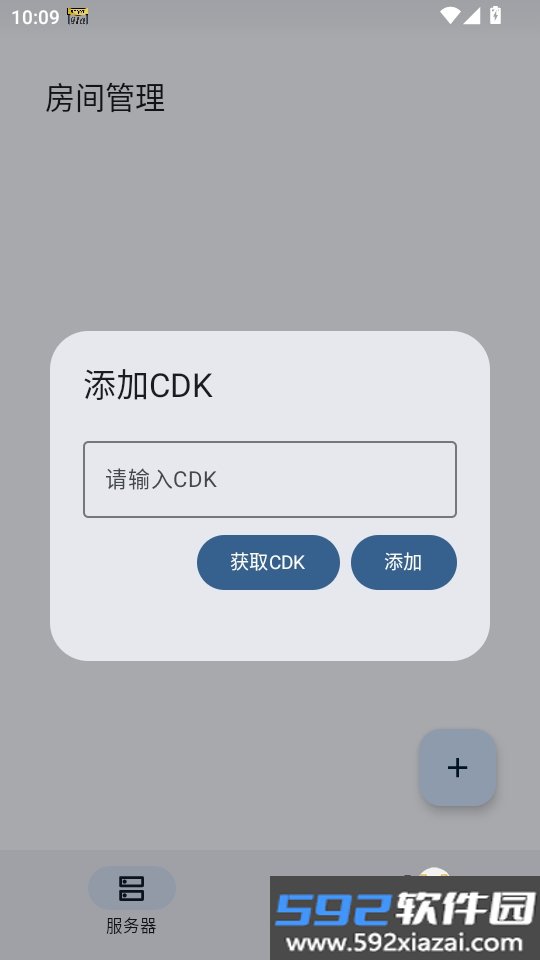Tap the plus floating action button

click(x=457, y=767)
